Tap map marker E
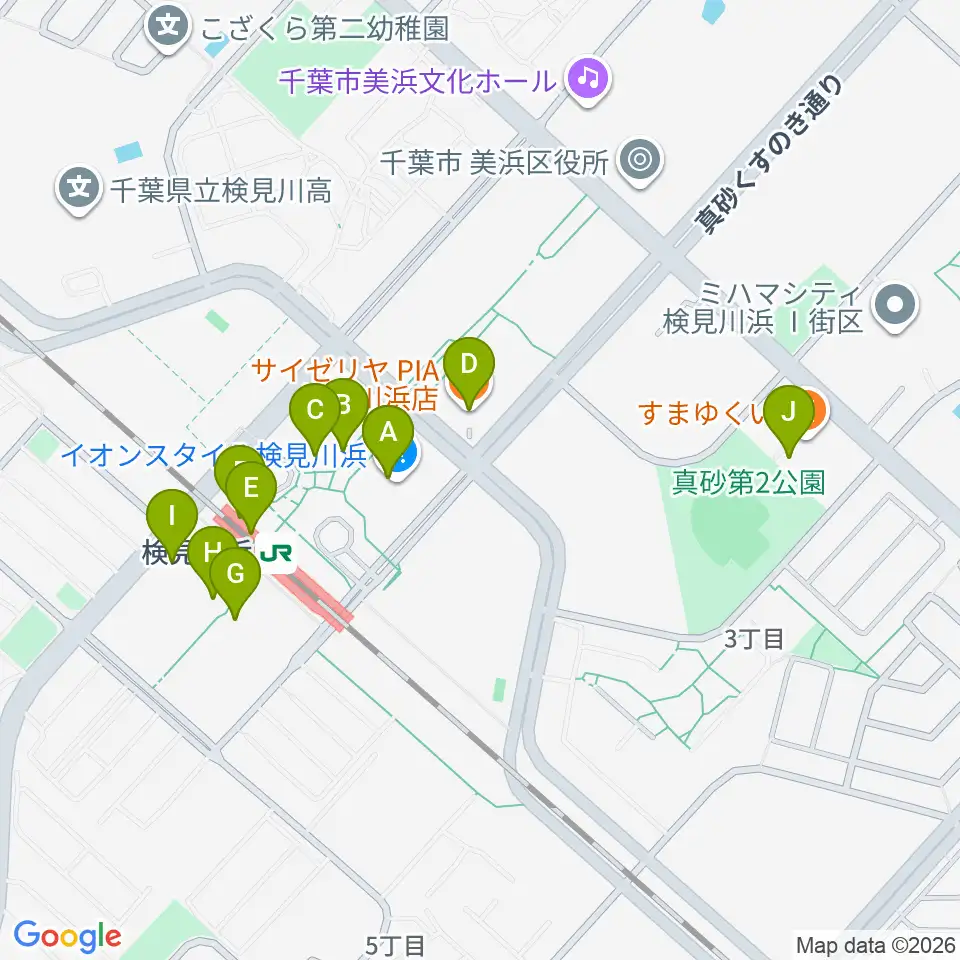The image size is (960, 960). point(251,491)
